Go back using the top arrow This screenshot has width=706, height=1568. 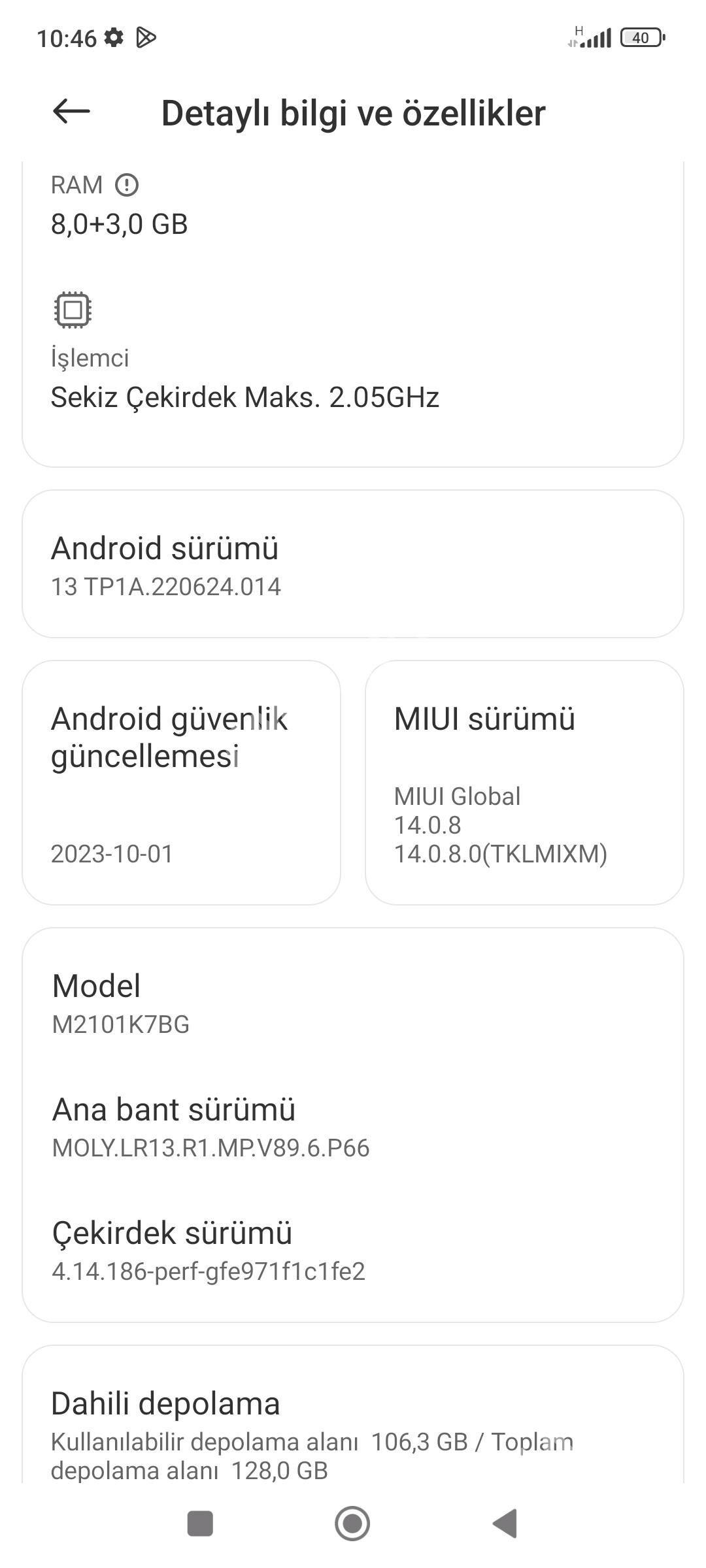pos(71,112)
